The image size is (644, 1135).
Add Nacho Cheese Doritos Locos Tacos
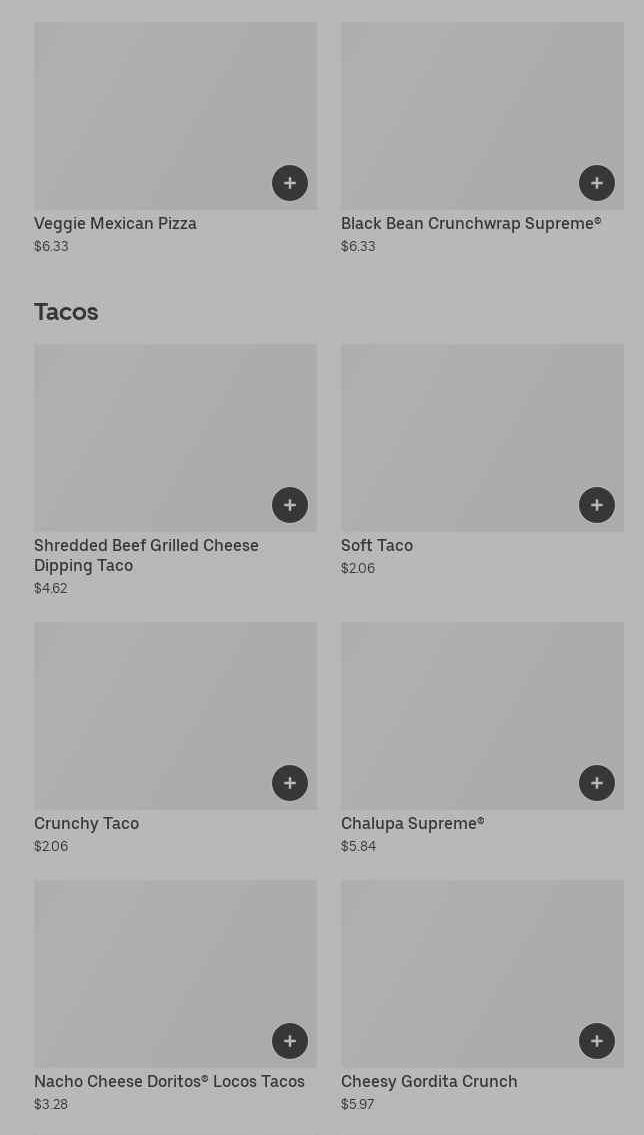pos(290,1041)
